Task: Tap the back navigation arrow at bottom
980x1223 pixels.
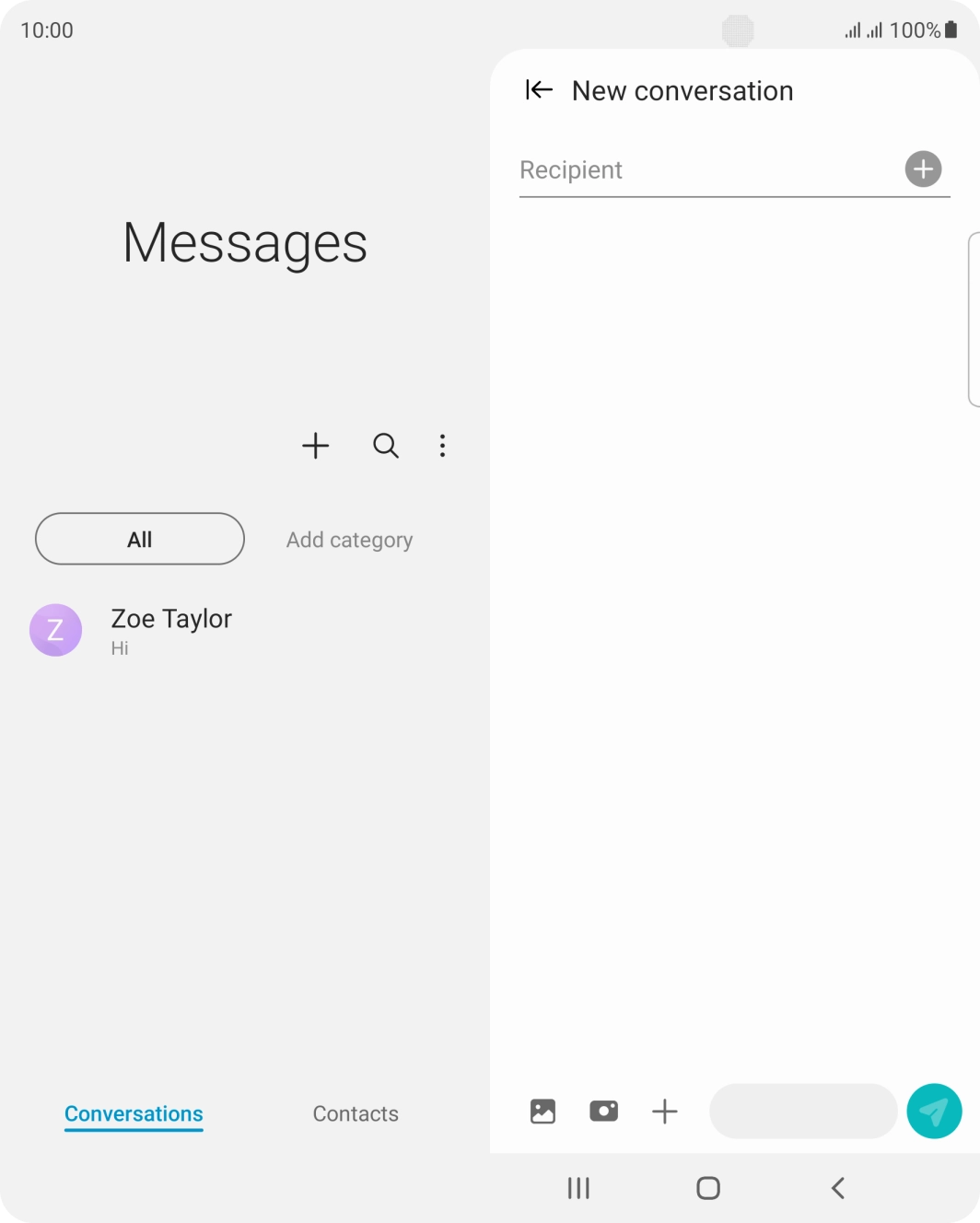Action: [x=837, y=1188]
